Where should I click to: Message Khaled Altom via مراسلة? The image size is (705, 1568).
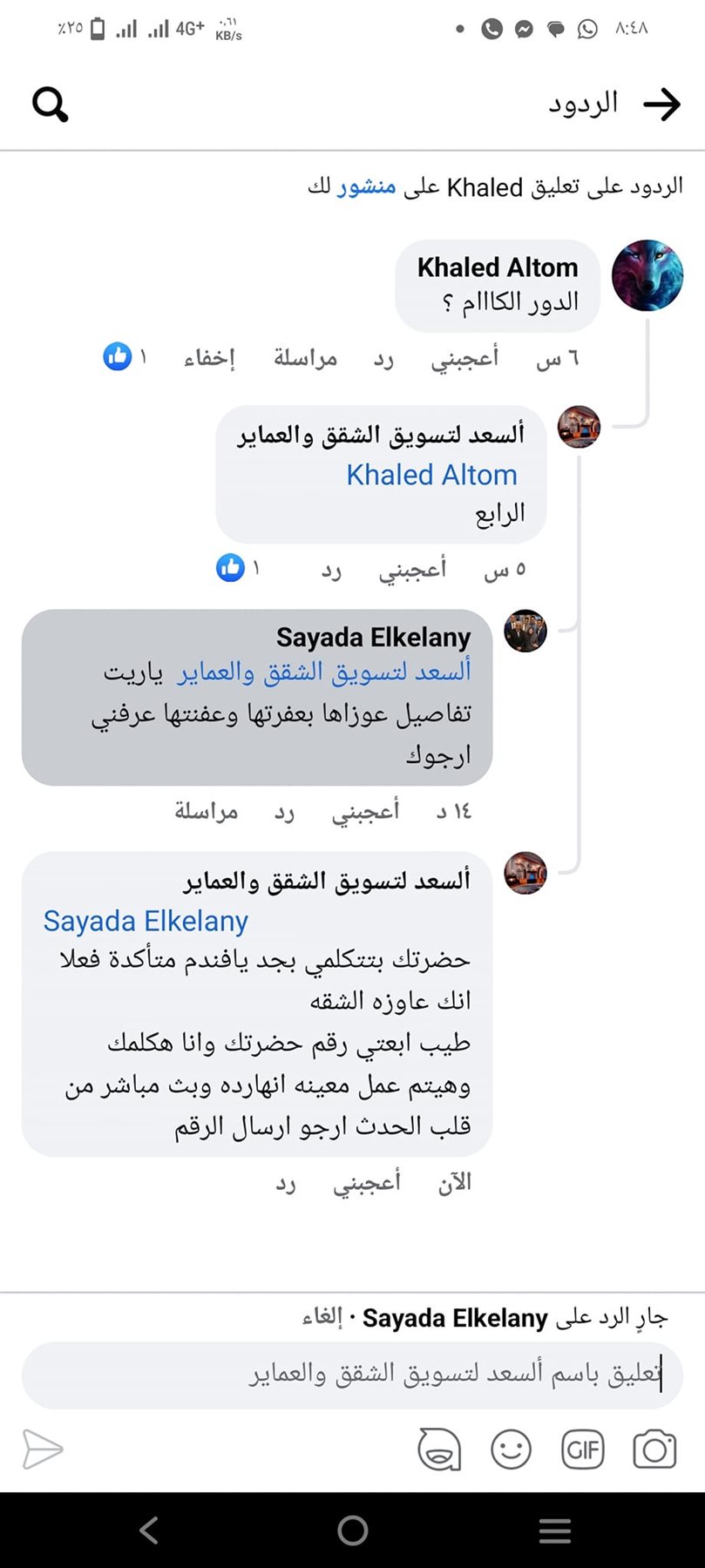pyautogui.click(x=305, y=358)
